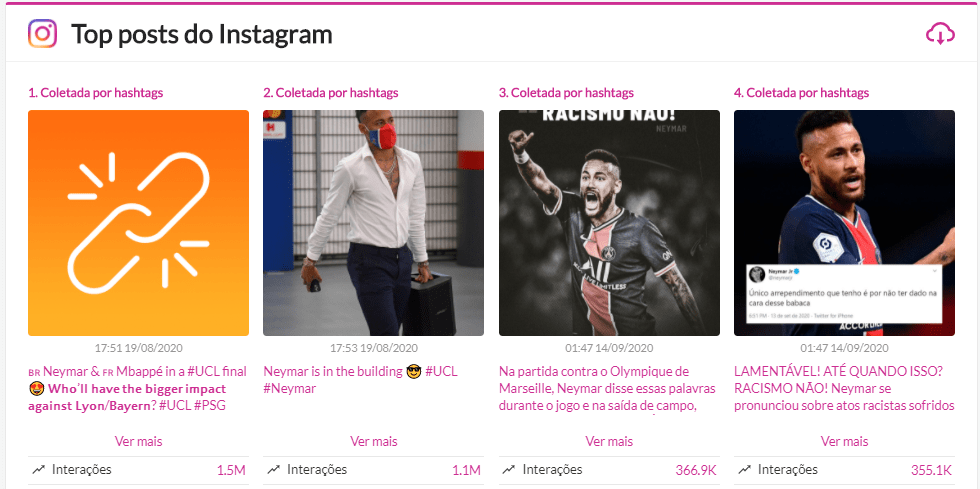Expand Ver mais under the LAMENTÁVEL post
Viewport: 980px width, 489px height.
click(844, 441)
